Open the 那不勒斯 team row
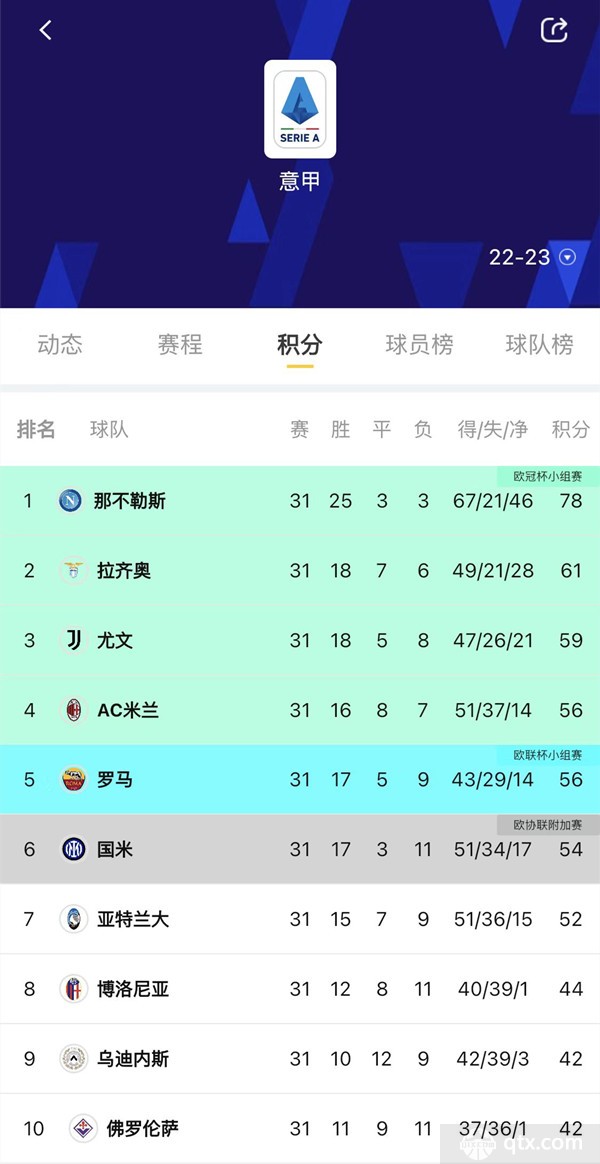This screenshot has width=600, height=1164. [x=300, y=500]
